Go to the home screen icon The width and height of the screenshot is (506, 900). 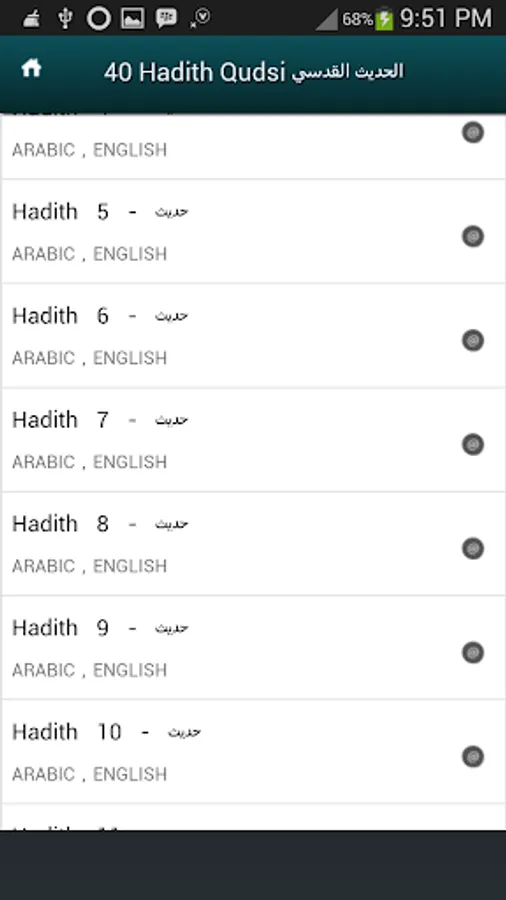pyautogui.click(x=32, y=68)
